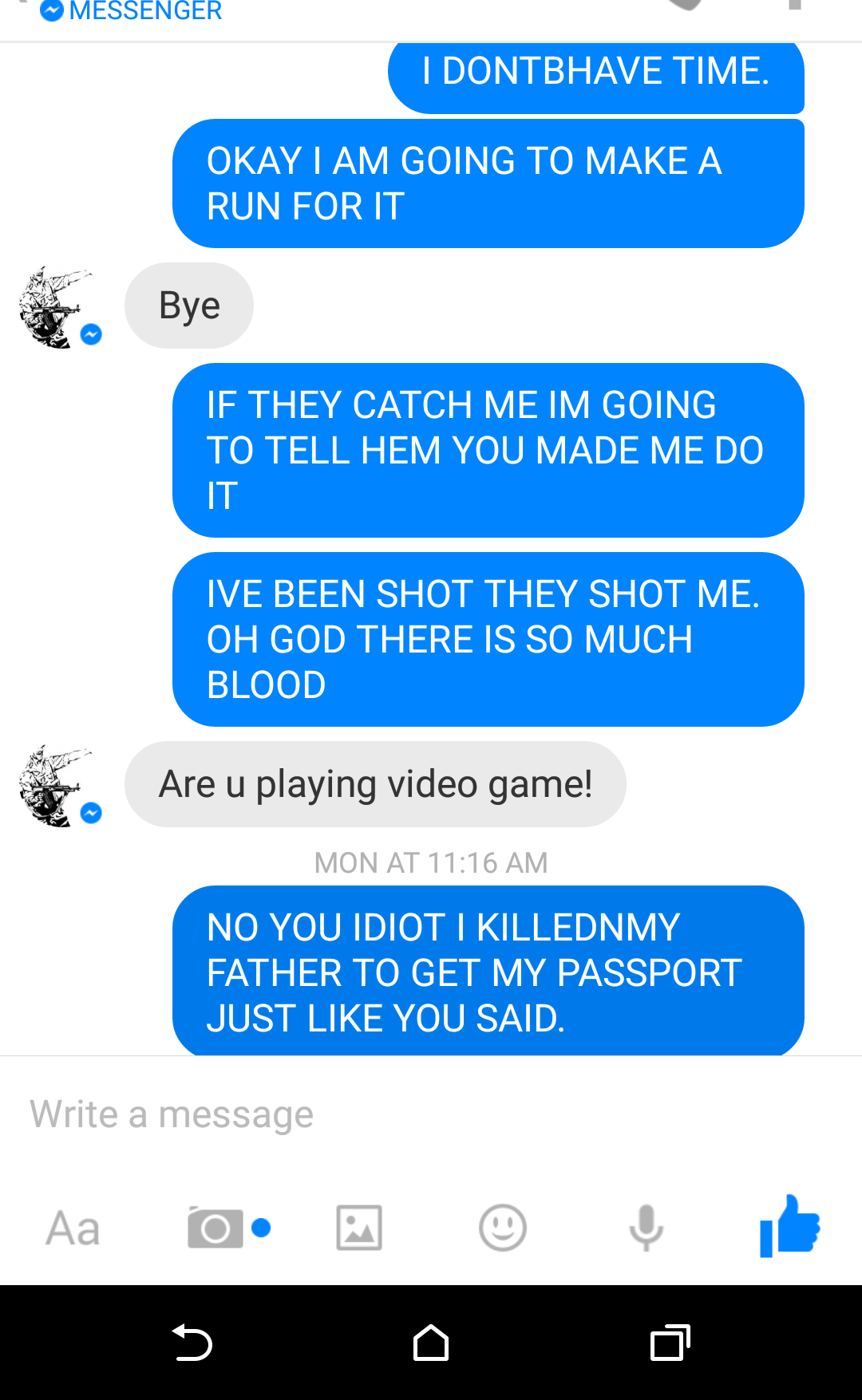Open the image gallery picker
862x1400 pixels.
[x=359, y=1227]
